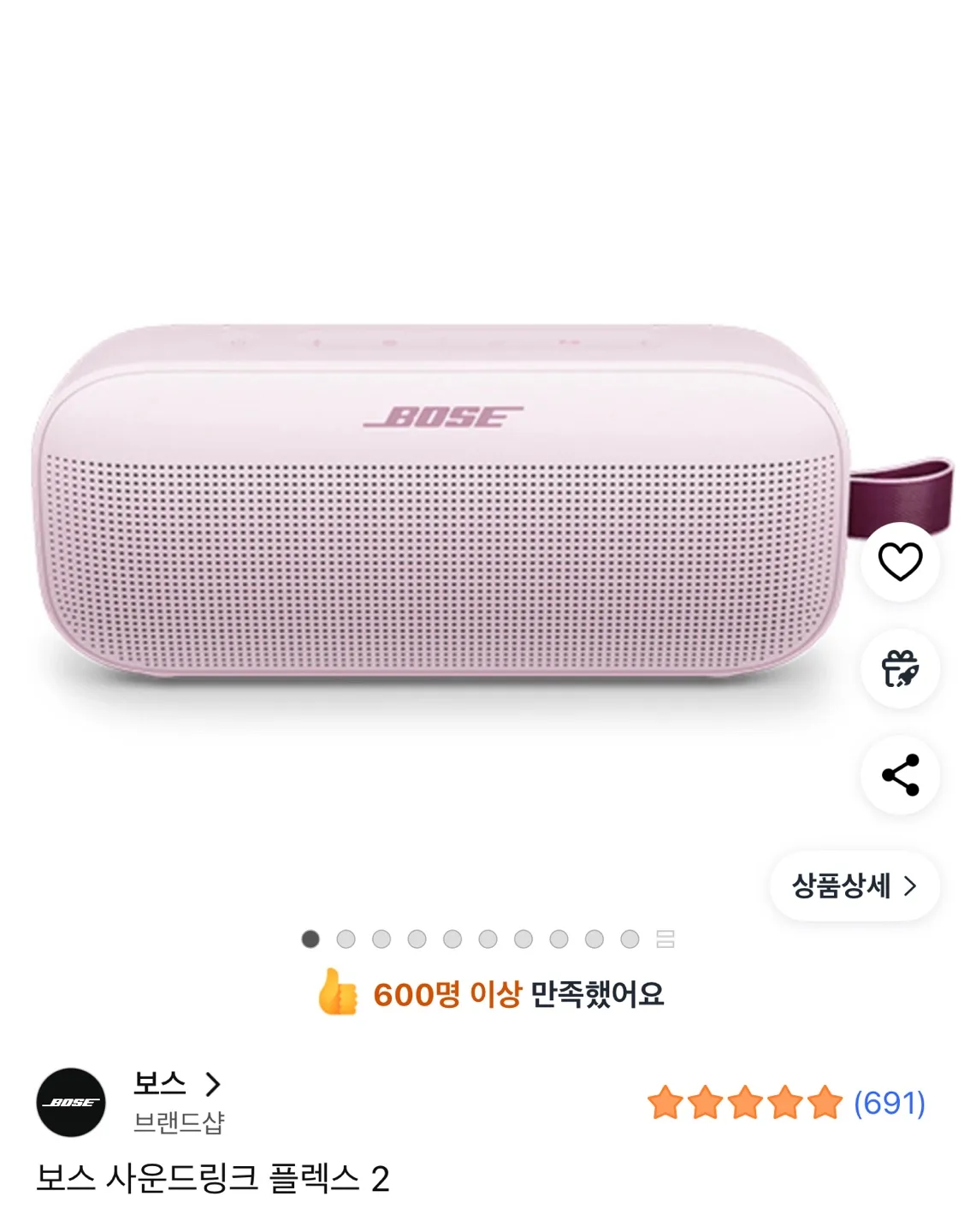The image size is (976, 1232).
Task: Share this product
Action: pos(900,775)
